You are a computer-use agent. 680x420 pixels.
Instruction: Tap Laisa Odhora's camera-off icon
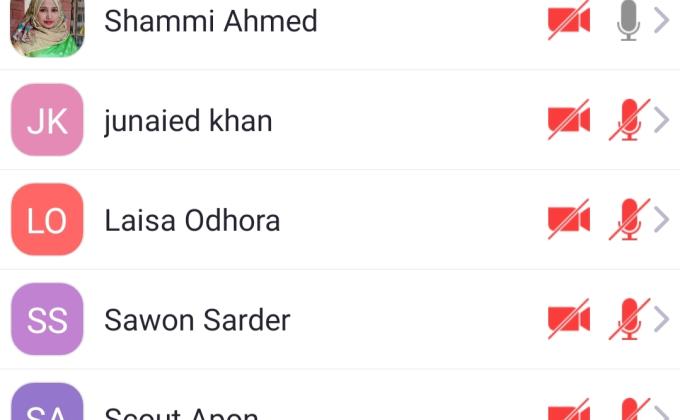point(568,221)
